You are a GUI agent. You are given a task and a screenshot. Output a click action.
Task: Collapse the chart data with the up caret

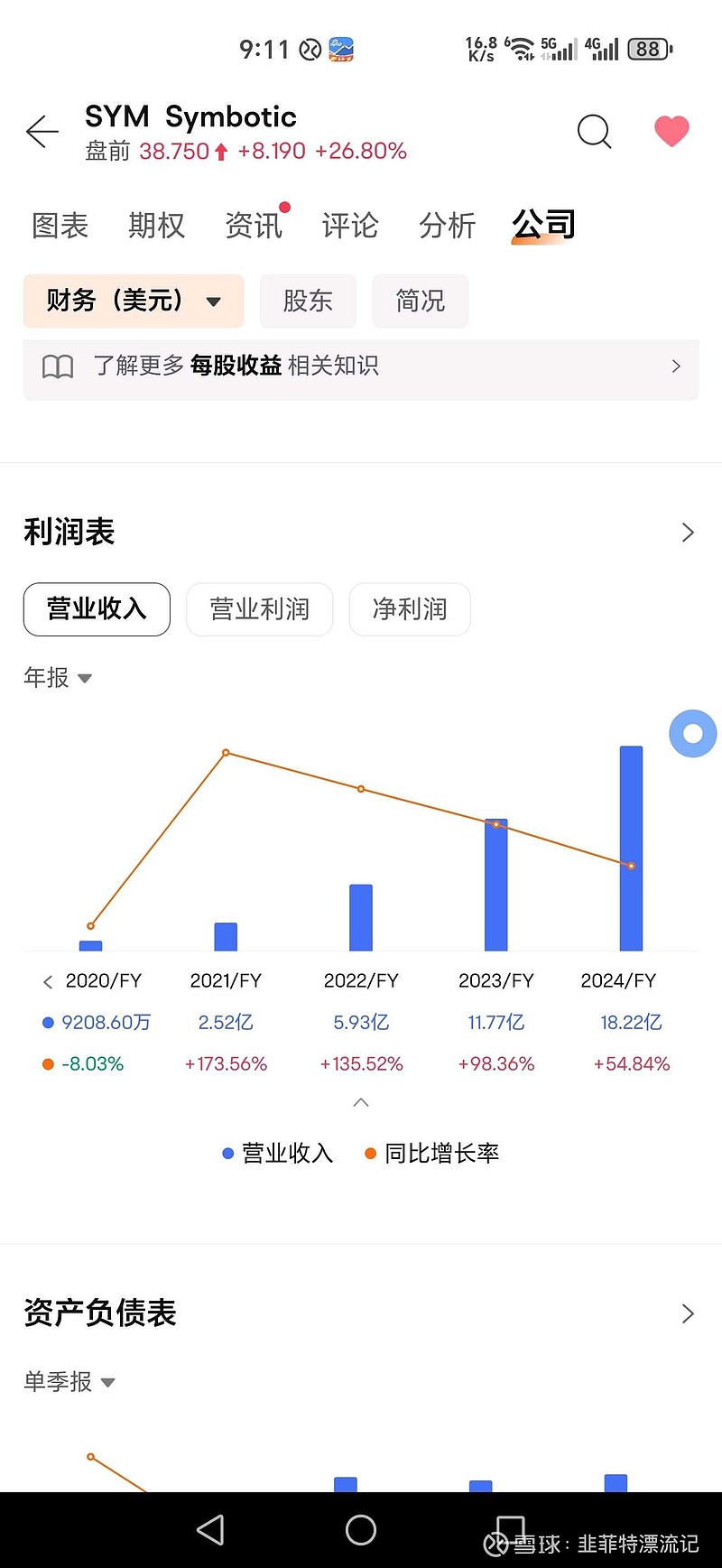click(x=361, y=1102)
